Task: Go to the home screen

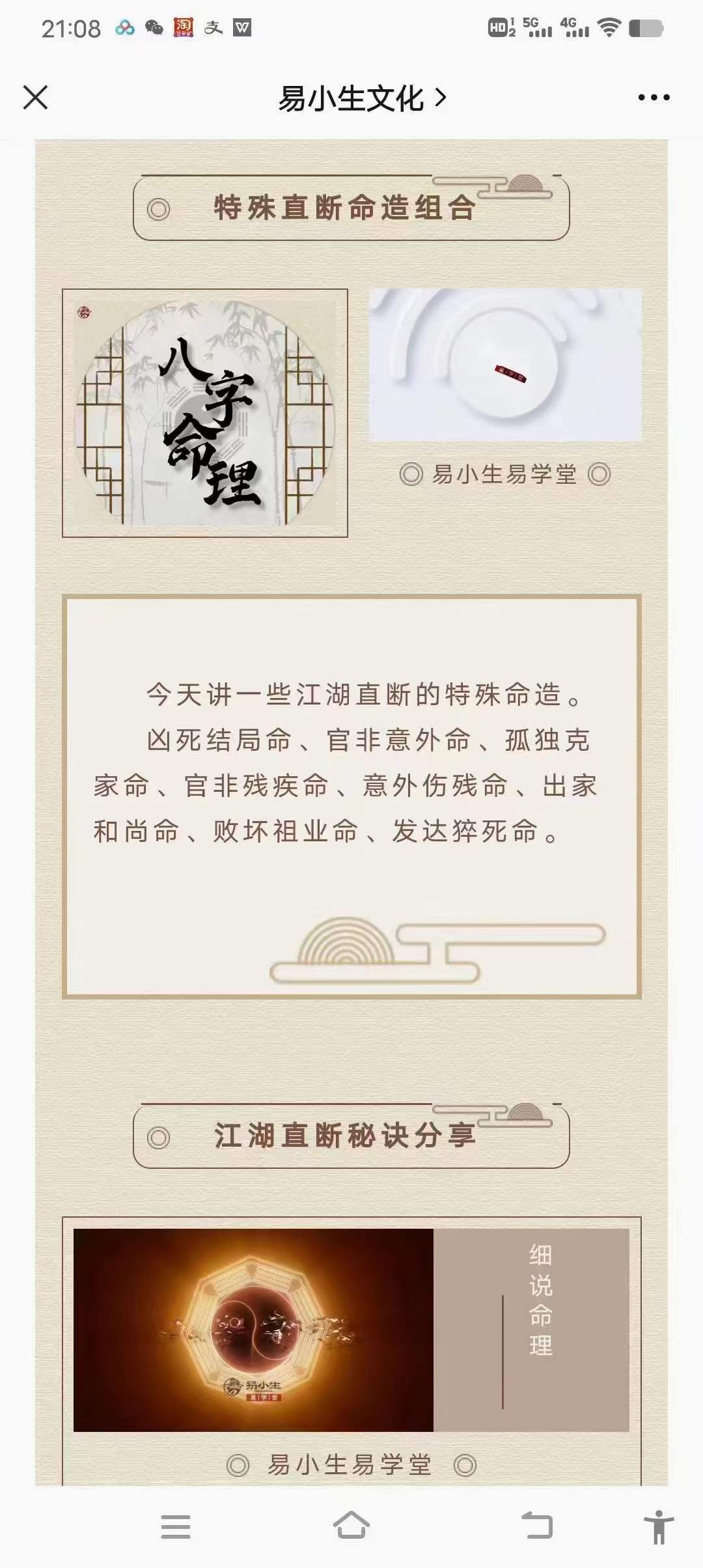Action: [351, 1526]
